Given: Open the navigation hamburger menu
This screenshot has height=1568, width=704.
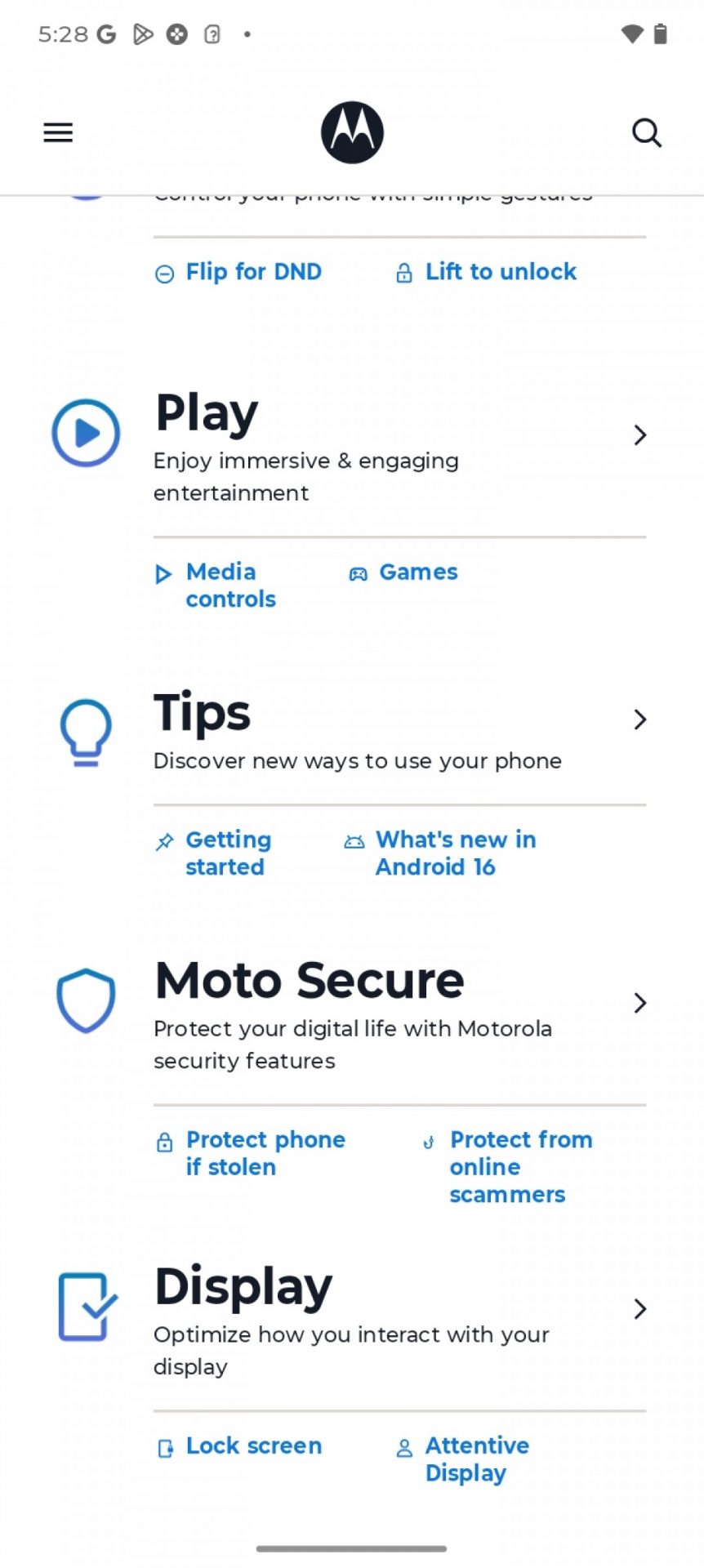Looking at the screenshot, I should click(57, 132).
